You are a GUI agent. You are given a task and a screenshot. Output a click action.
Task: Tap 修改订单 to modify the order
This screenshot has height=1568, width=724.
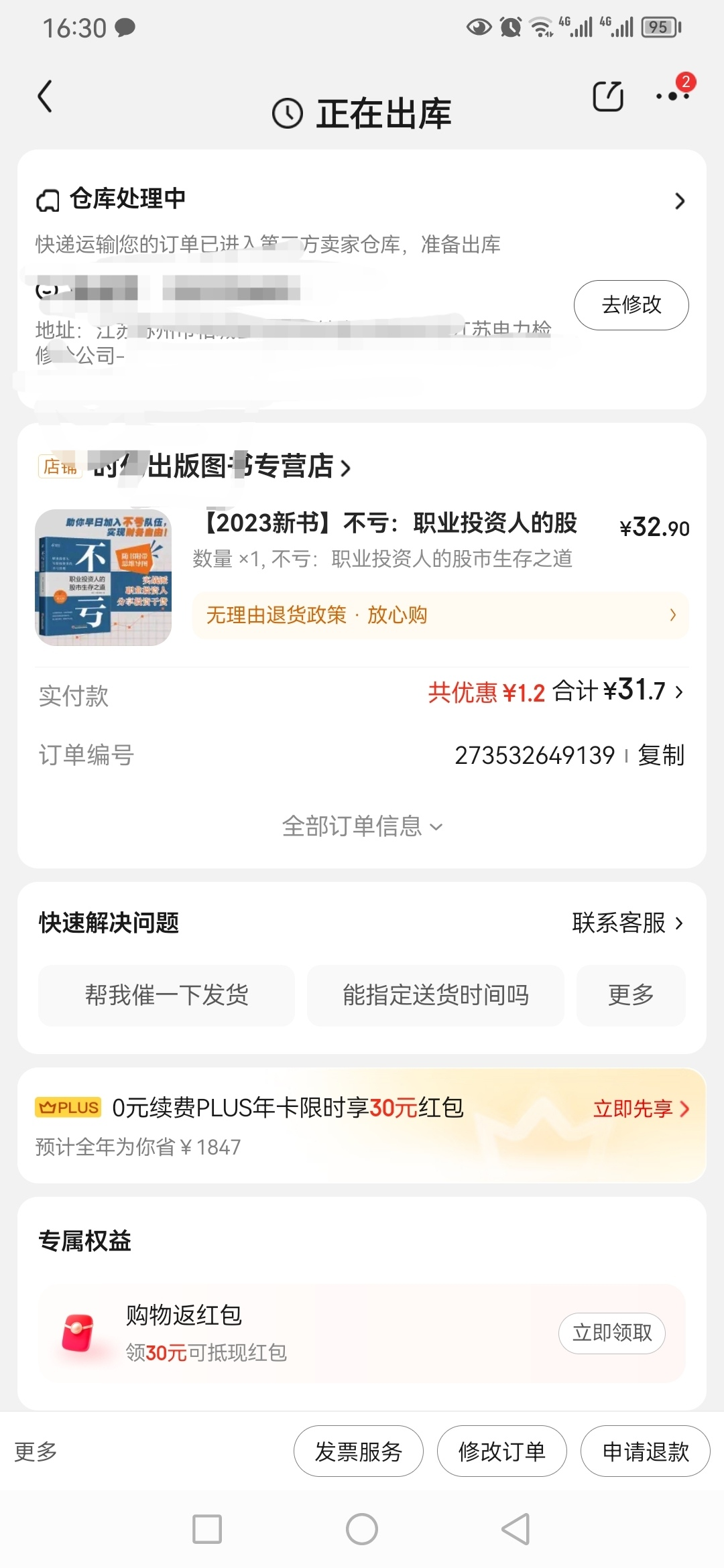click(501, 1451)
